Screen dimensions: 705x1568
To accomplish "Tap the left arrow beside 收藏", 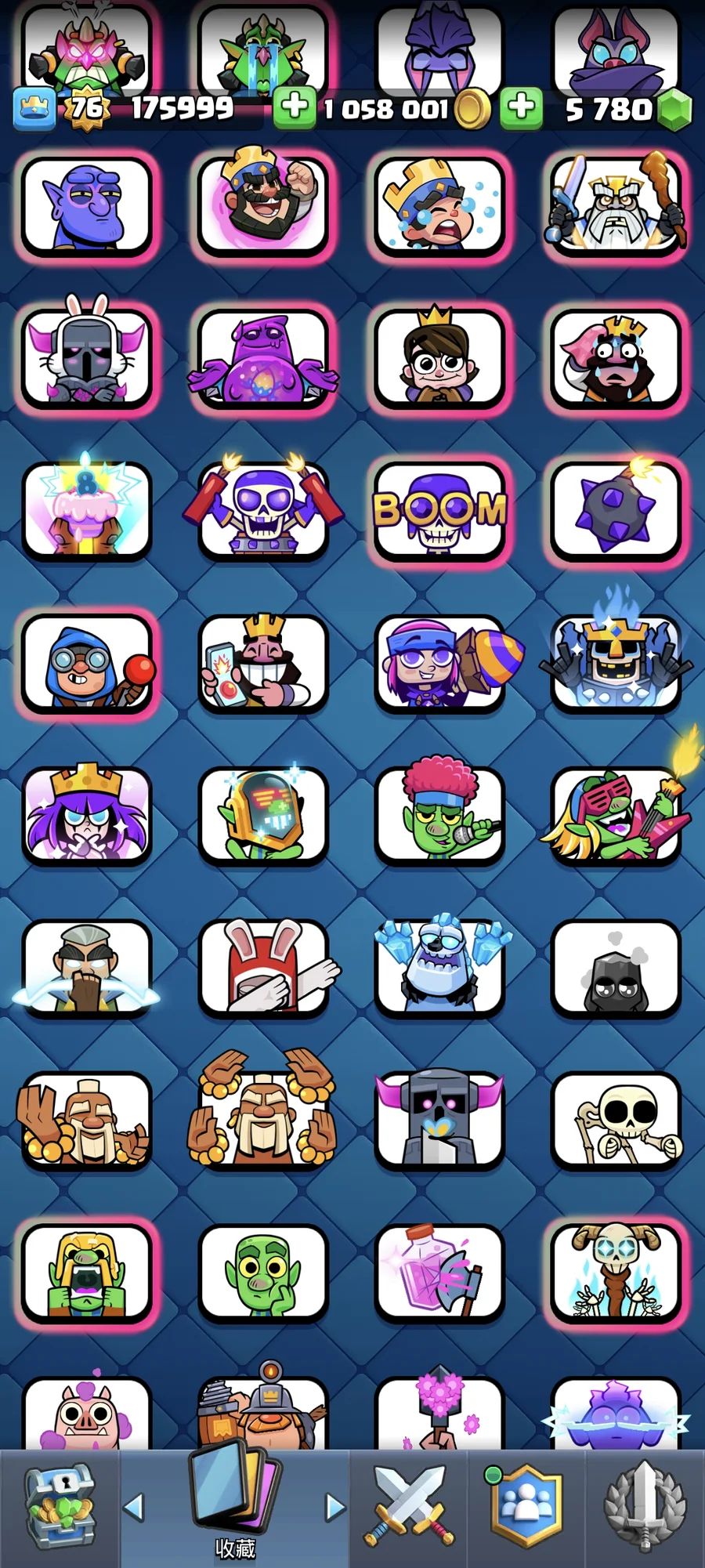I will tap(135, 1506).
